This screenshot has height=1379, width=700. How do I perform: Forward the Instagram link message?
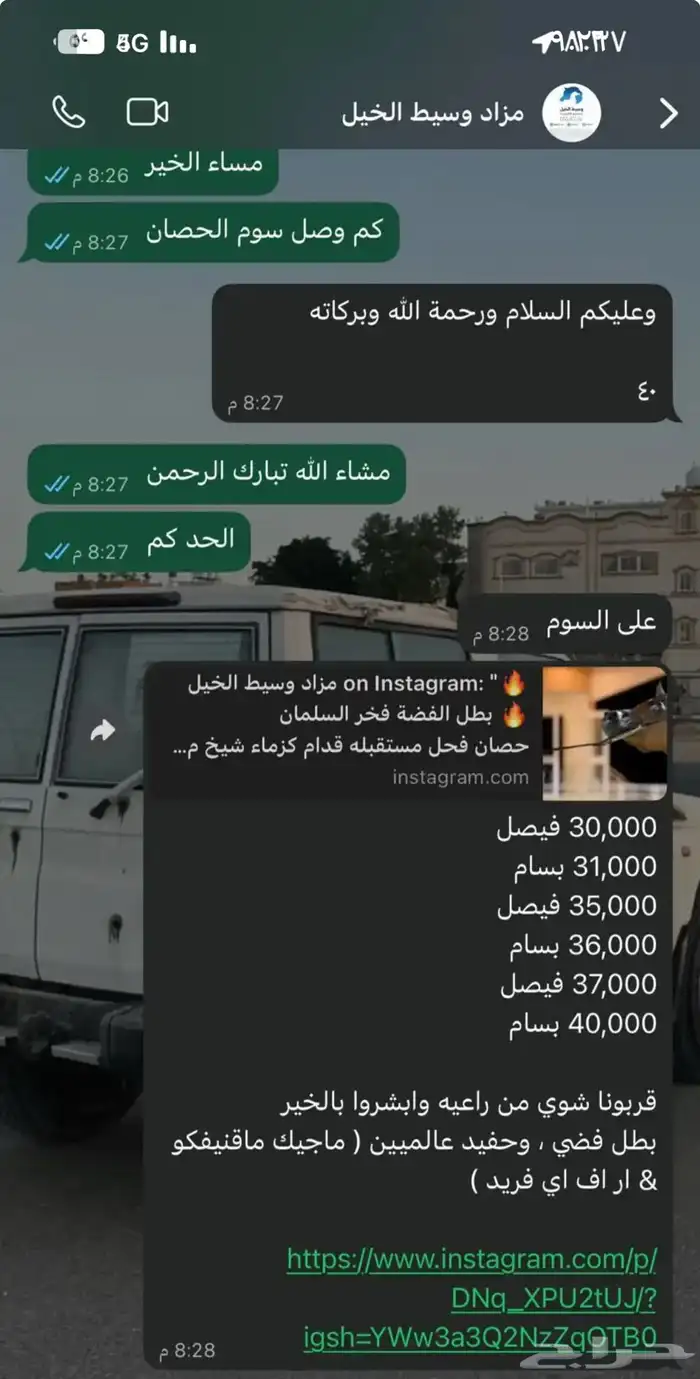tap(103, 732)
